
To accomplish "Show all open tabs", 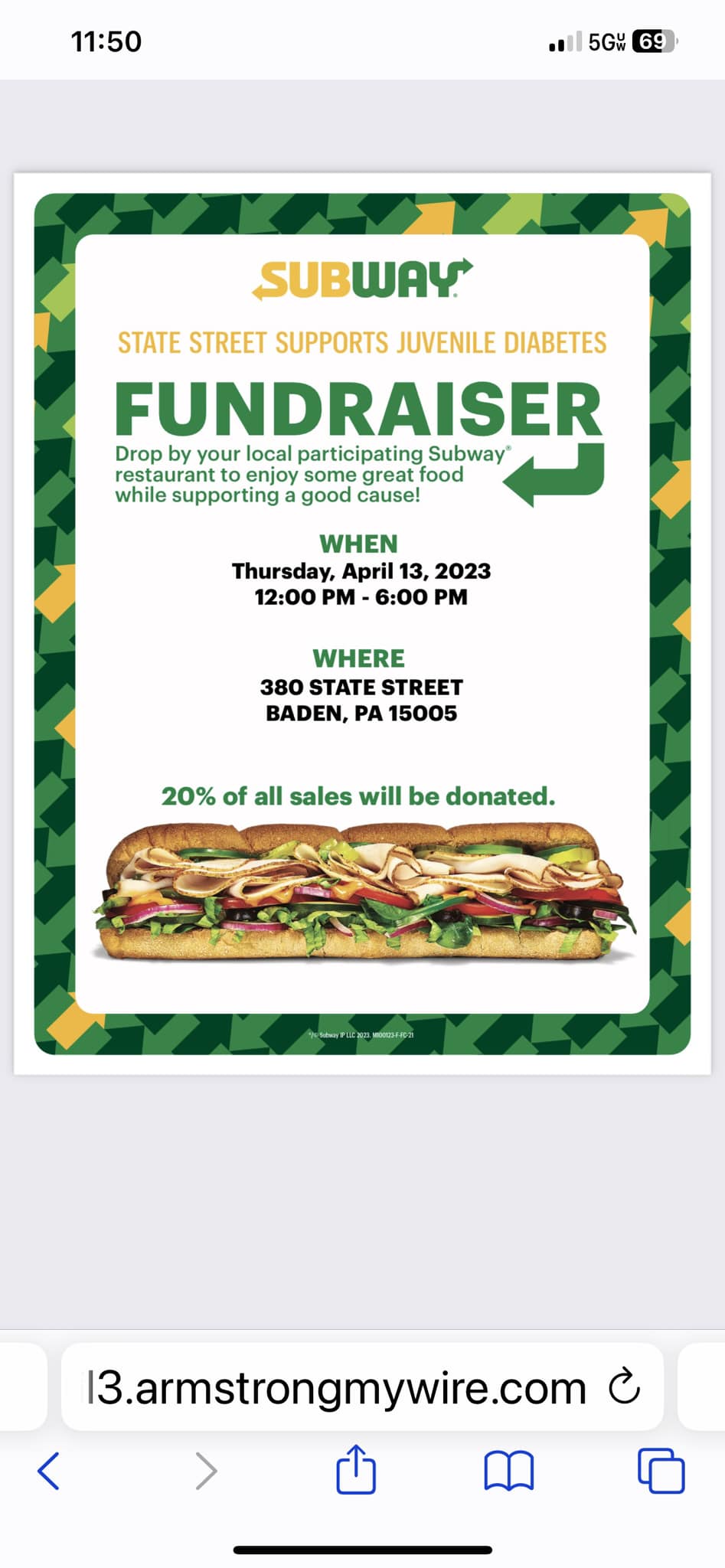I will pyautogui.click(x=661, y=1471).
